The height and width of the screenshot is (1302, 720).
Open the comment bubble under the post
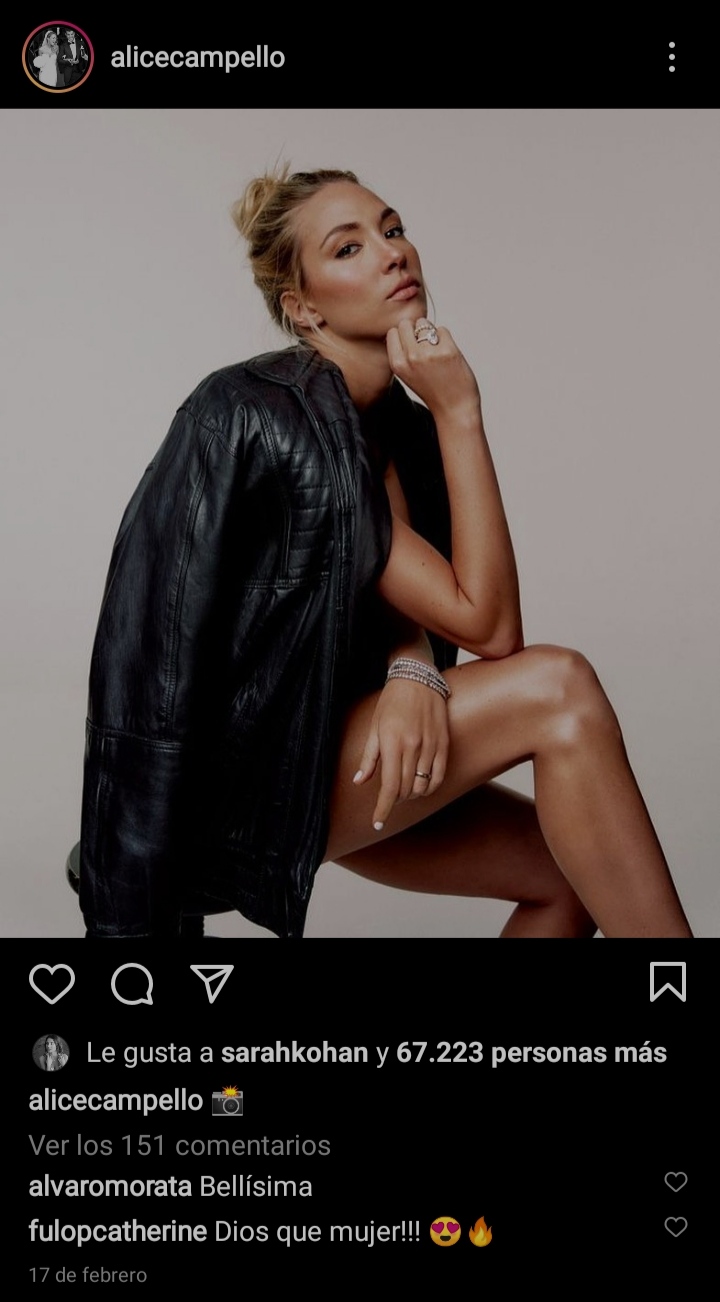tap(132, 983)
